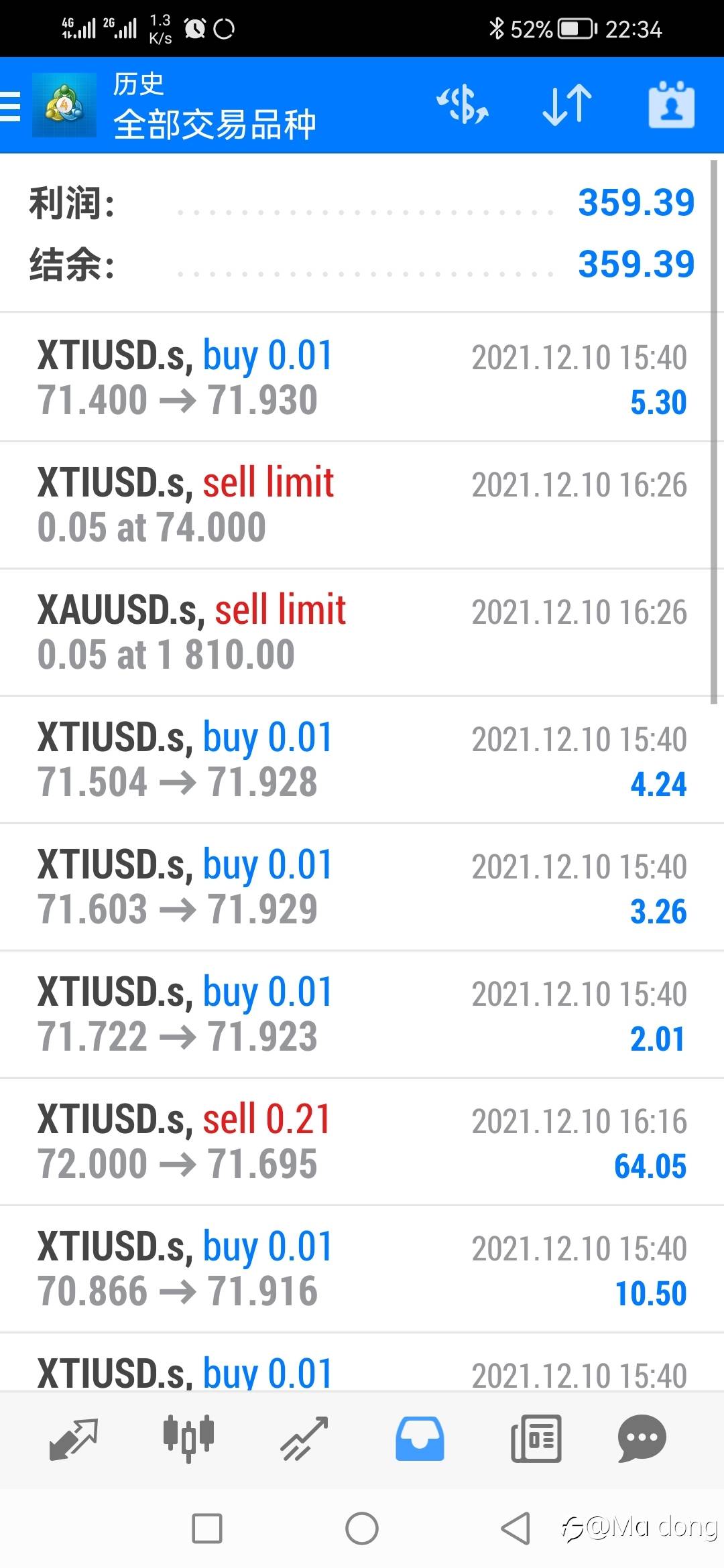Open the XTIUSD.s trade with 2.01 profit
Image resolution: width=724 pixels, height=1568 pixels.
coord(362,1014)
